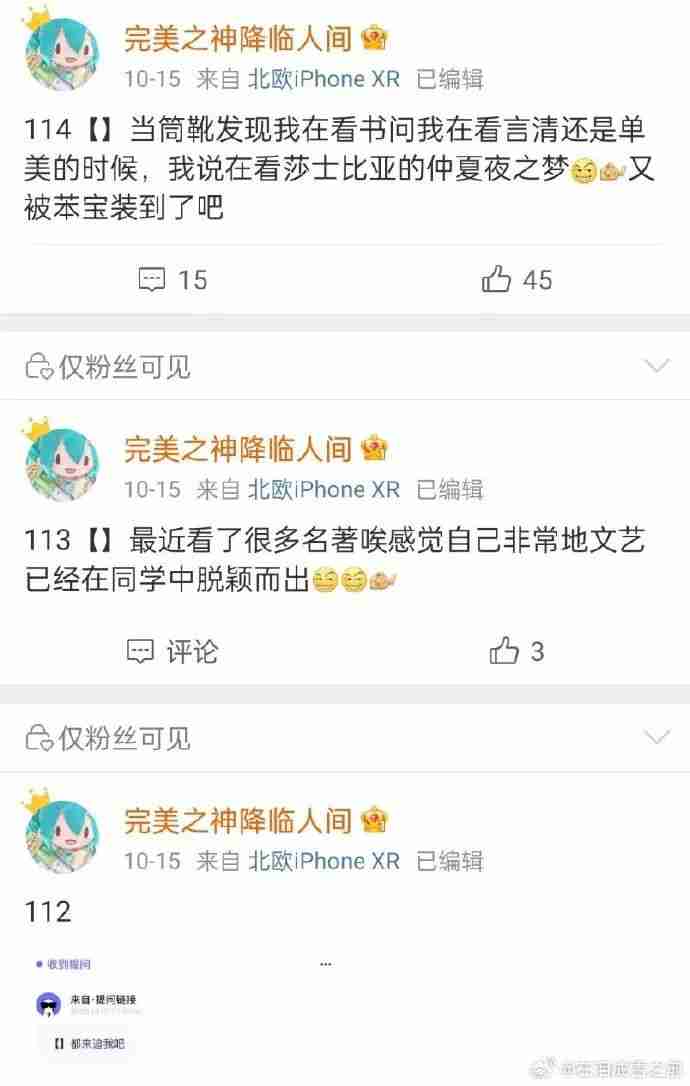
Task: Open the avatar of post 114's author
Action: pos(60,53)
